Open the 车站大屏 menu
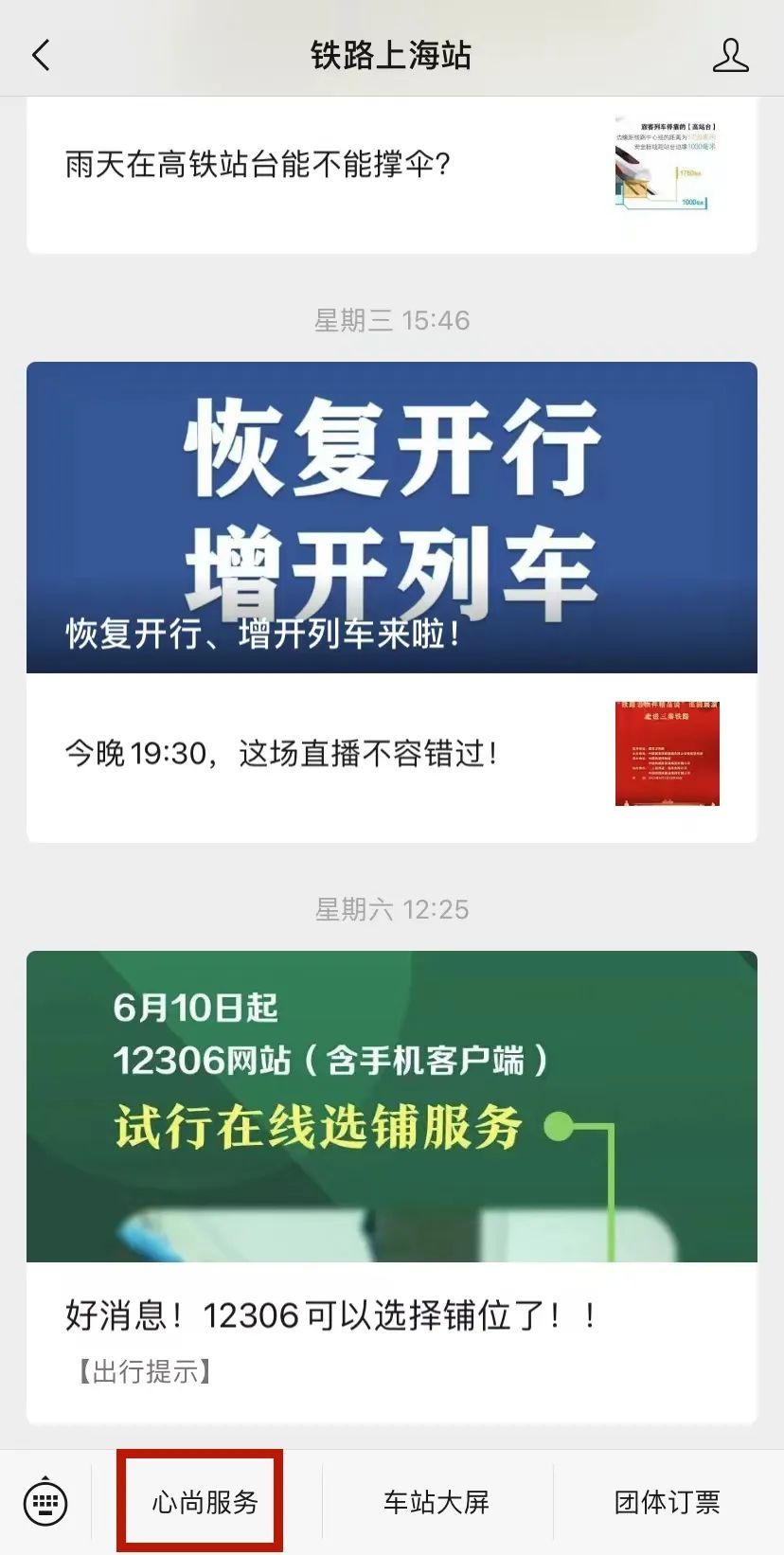Viewport: 784px width, 1555px height. point(437,1501)
